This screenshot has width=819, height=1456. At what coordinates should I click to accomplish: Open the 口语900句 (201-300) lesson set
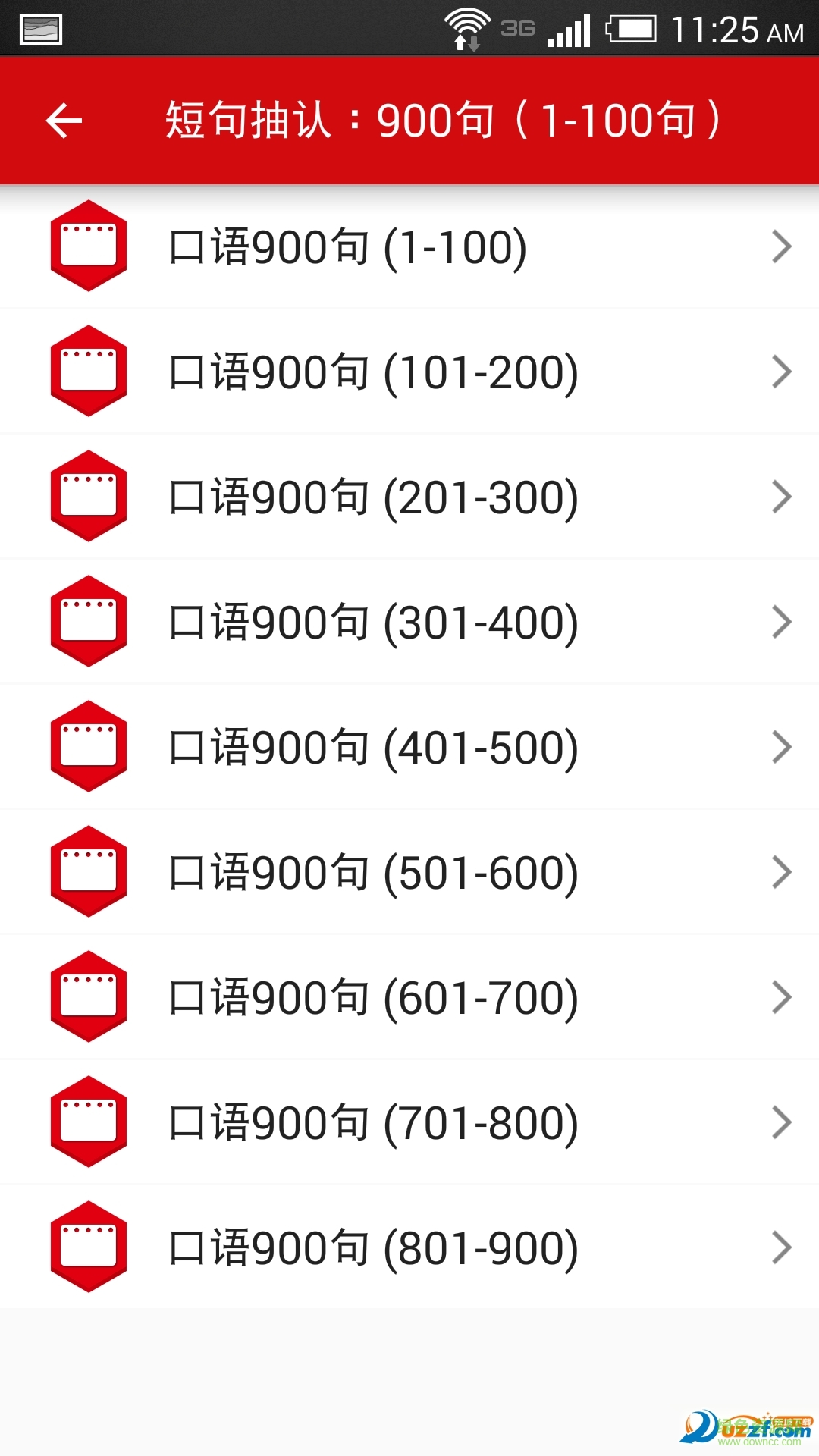[409, 497]
